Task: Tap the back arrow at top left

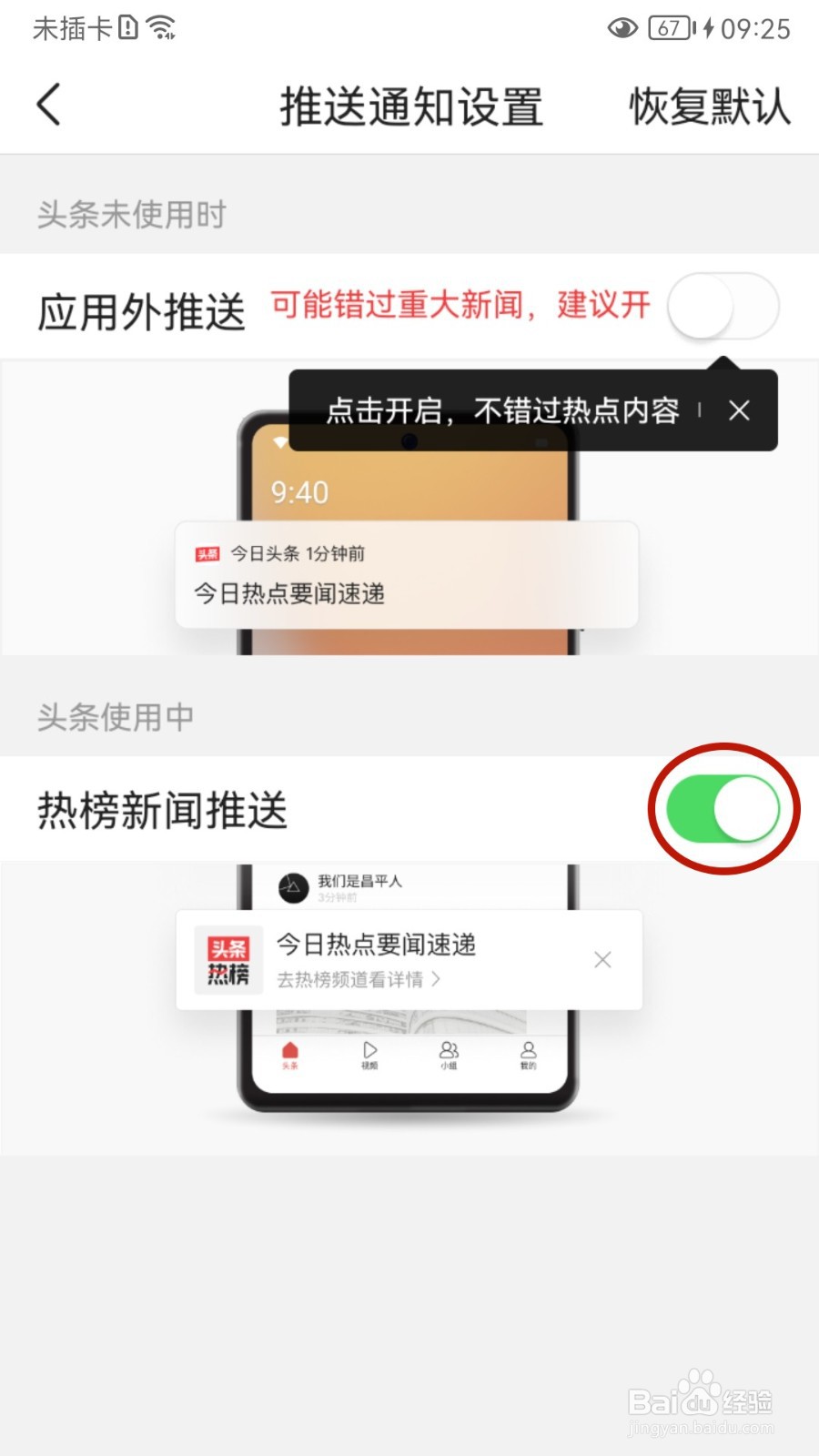Action: [47, 105]
